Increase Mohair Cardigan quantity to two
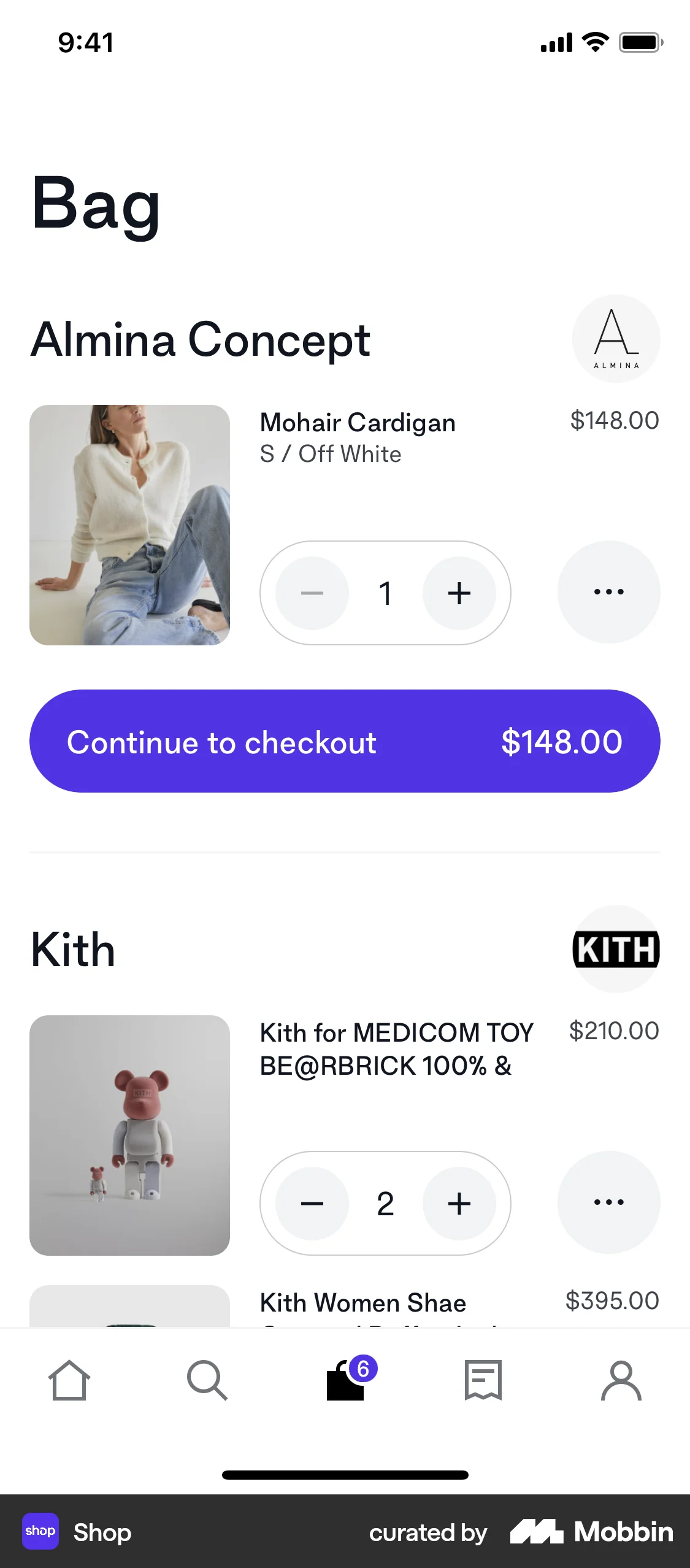 460,593
